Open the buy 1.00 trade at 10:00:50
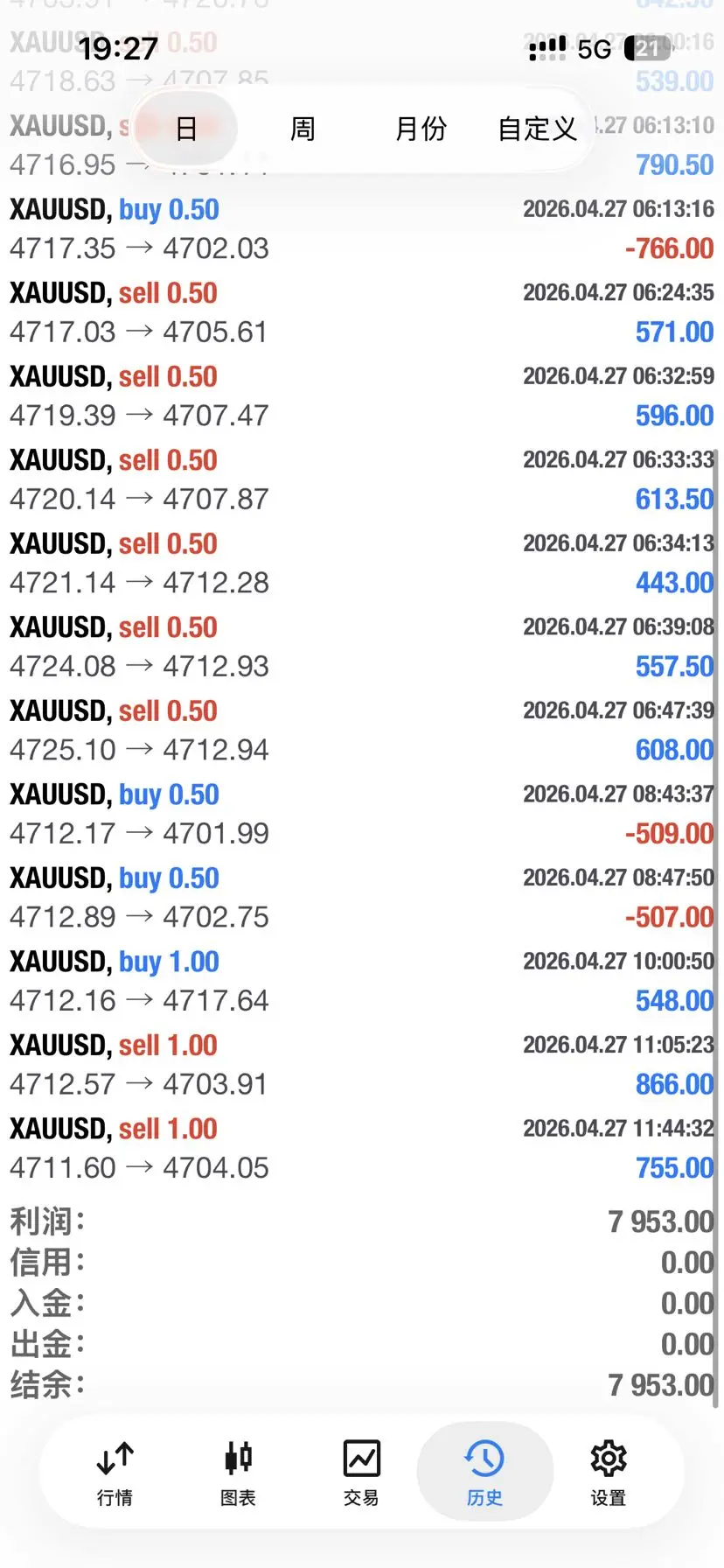 (x=361, y=981)
